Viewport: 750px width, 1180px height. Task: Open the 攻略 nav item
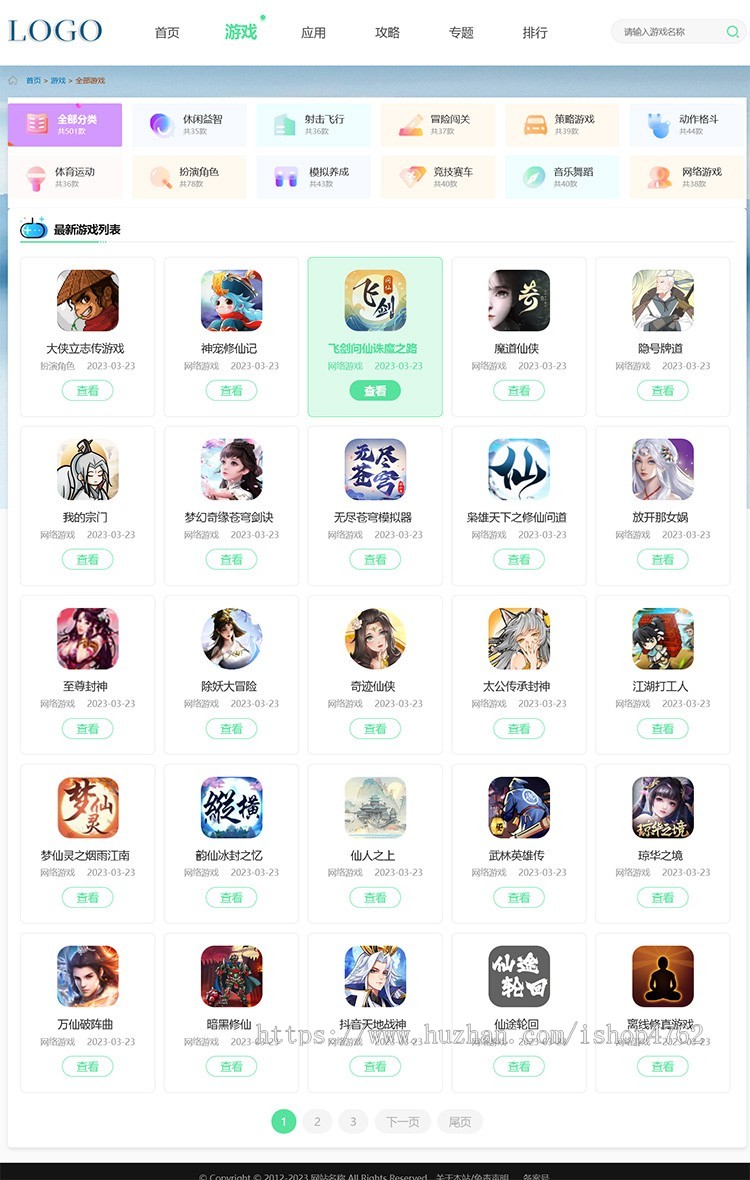[x=387, y=32]
